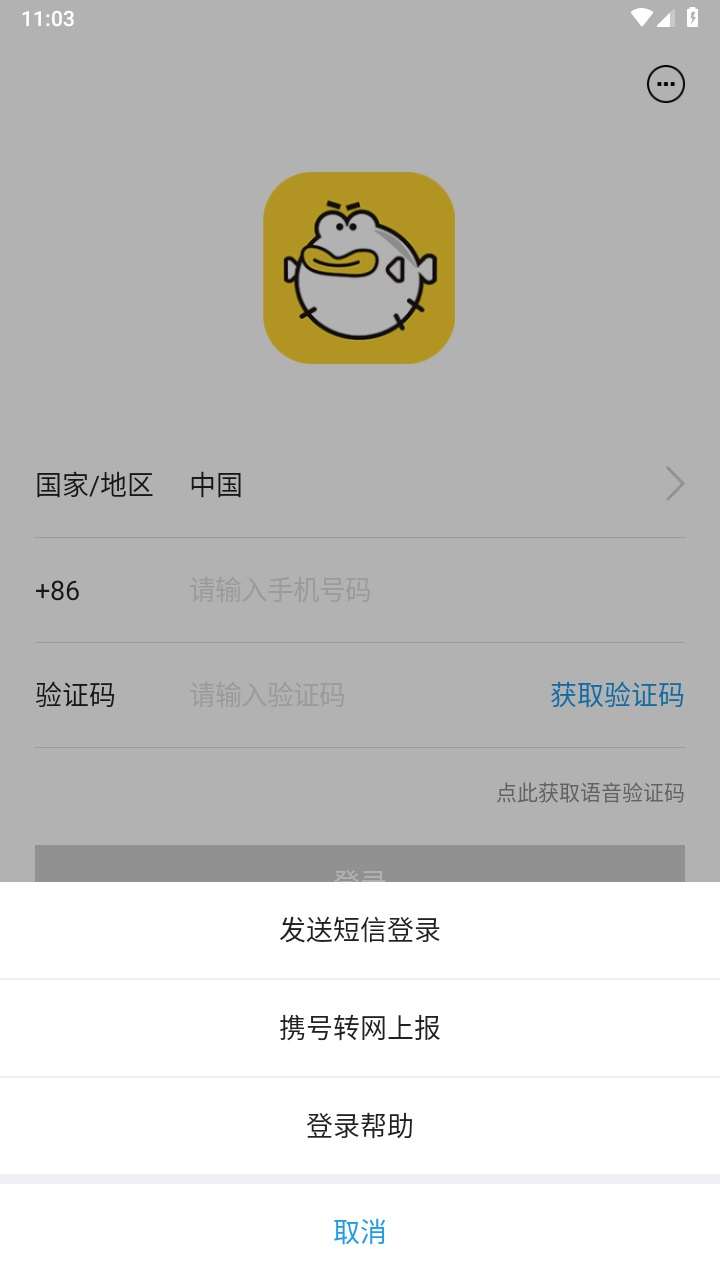Select 发送短信登录 from the menu
Viewport: 720px width, 1280px height.
[360, 929]
